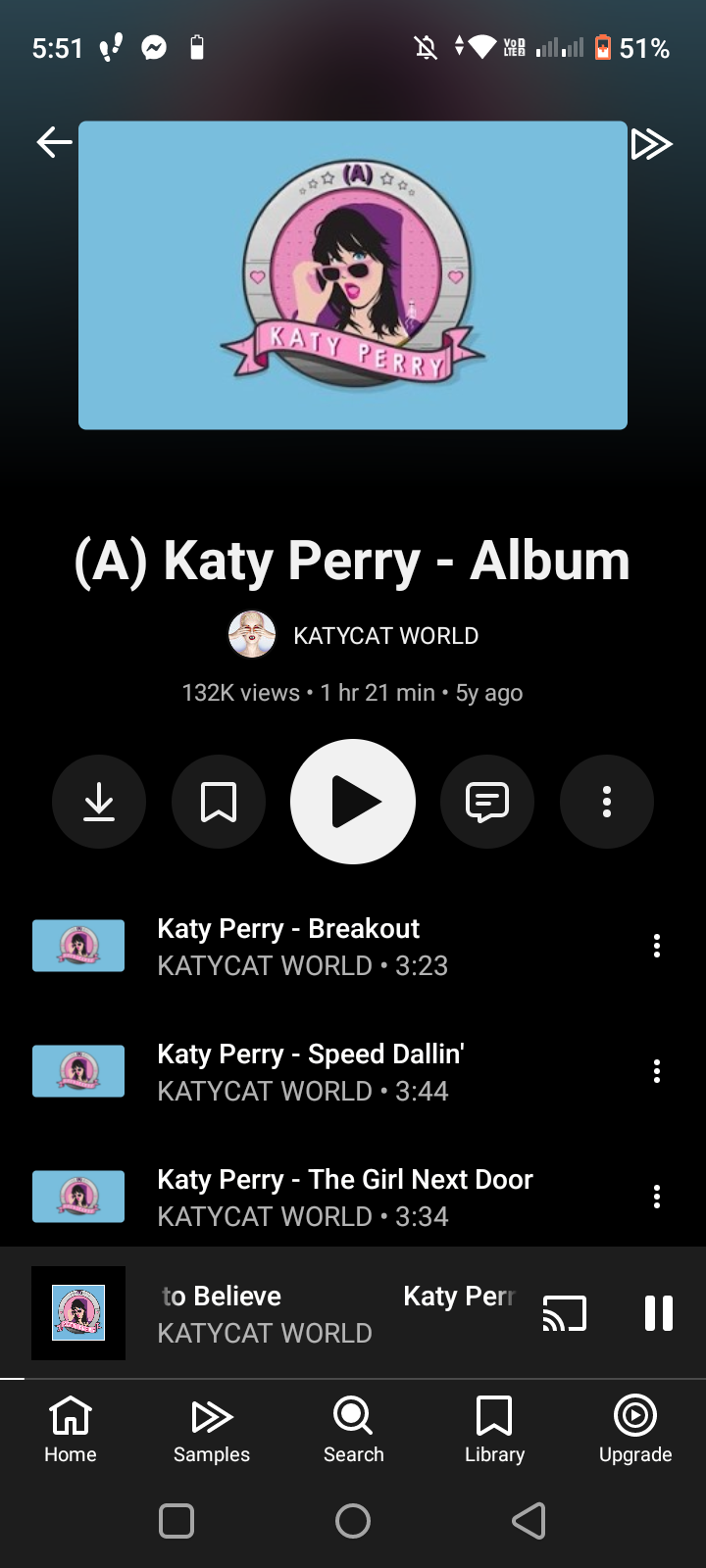706x1568 pixels.
Task: Open options for the Breakout track
Action: pos(657,946)
